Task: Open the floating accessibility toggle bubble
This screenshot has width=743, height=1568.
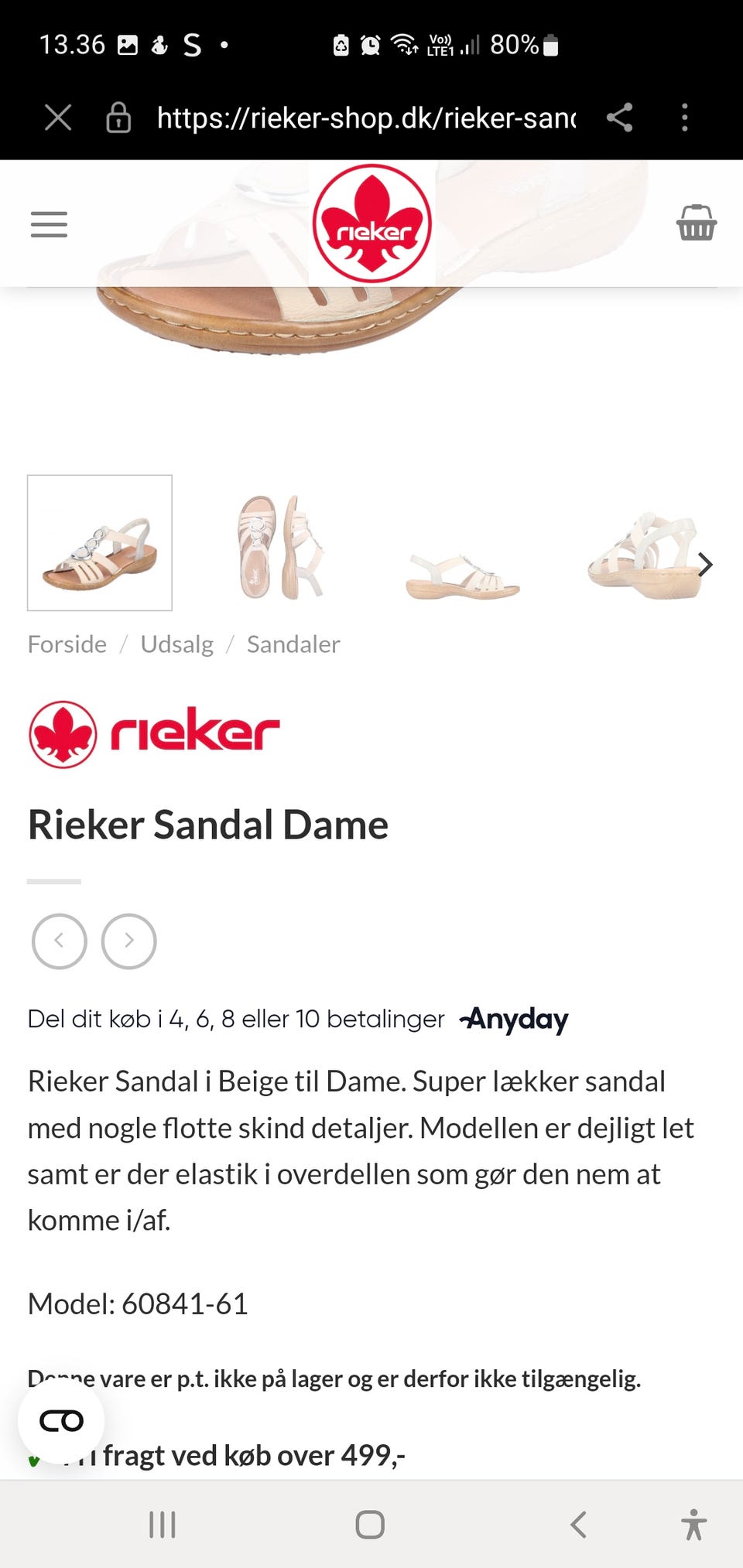Action: (x=62, y=1420)
